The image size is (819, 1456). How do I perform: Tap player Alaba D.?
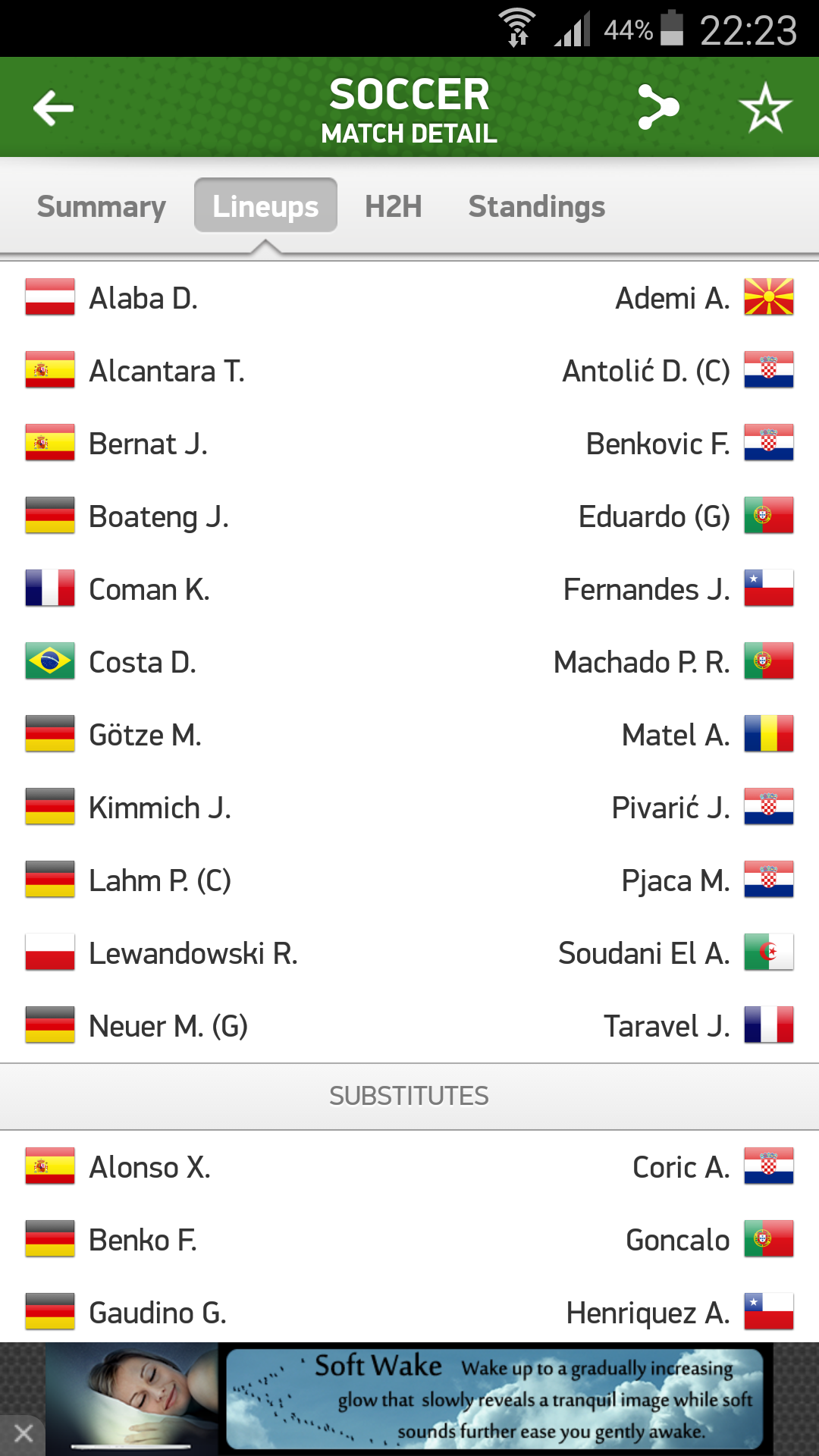(143, 298)
